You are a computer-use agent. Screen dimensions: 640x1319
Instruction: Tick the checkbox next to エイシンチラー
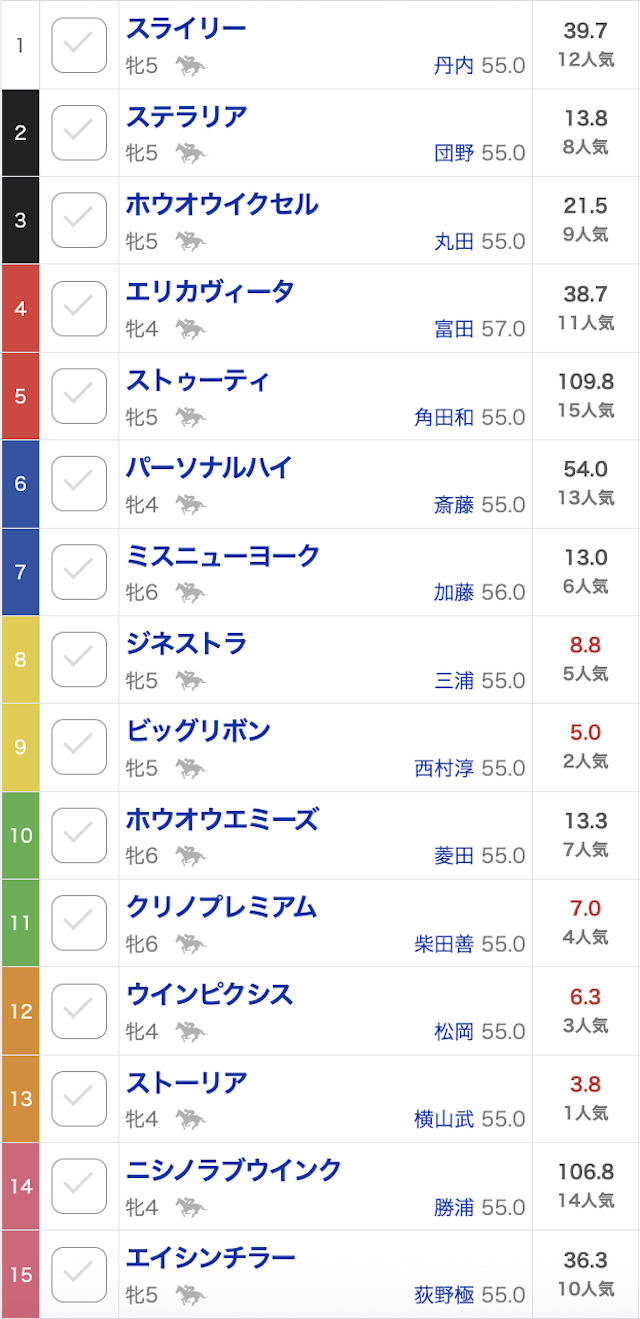[x=79, y=1275]
